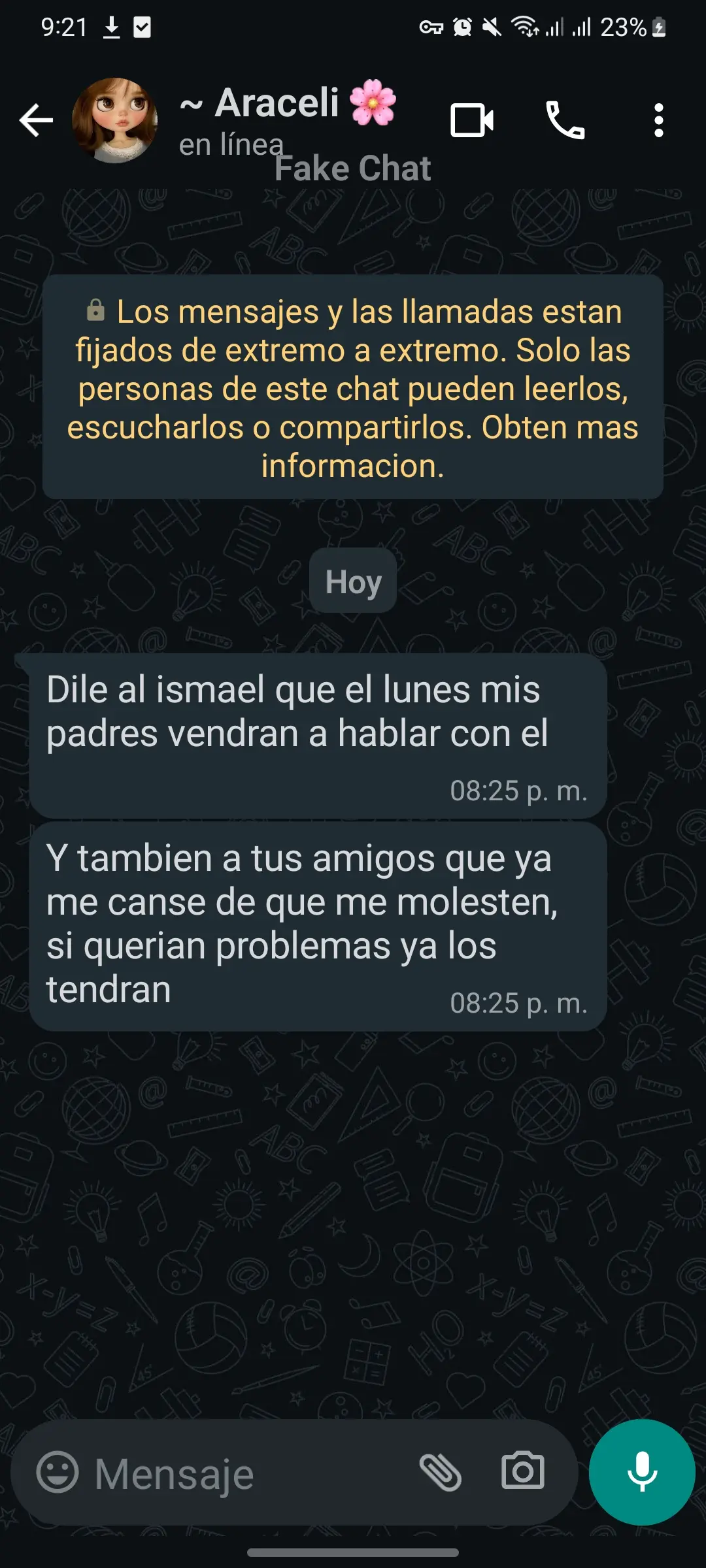
Task: Make a voice call to Araceli
Action: coord(565,120)
